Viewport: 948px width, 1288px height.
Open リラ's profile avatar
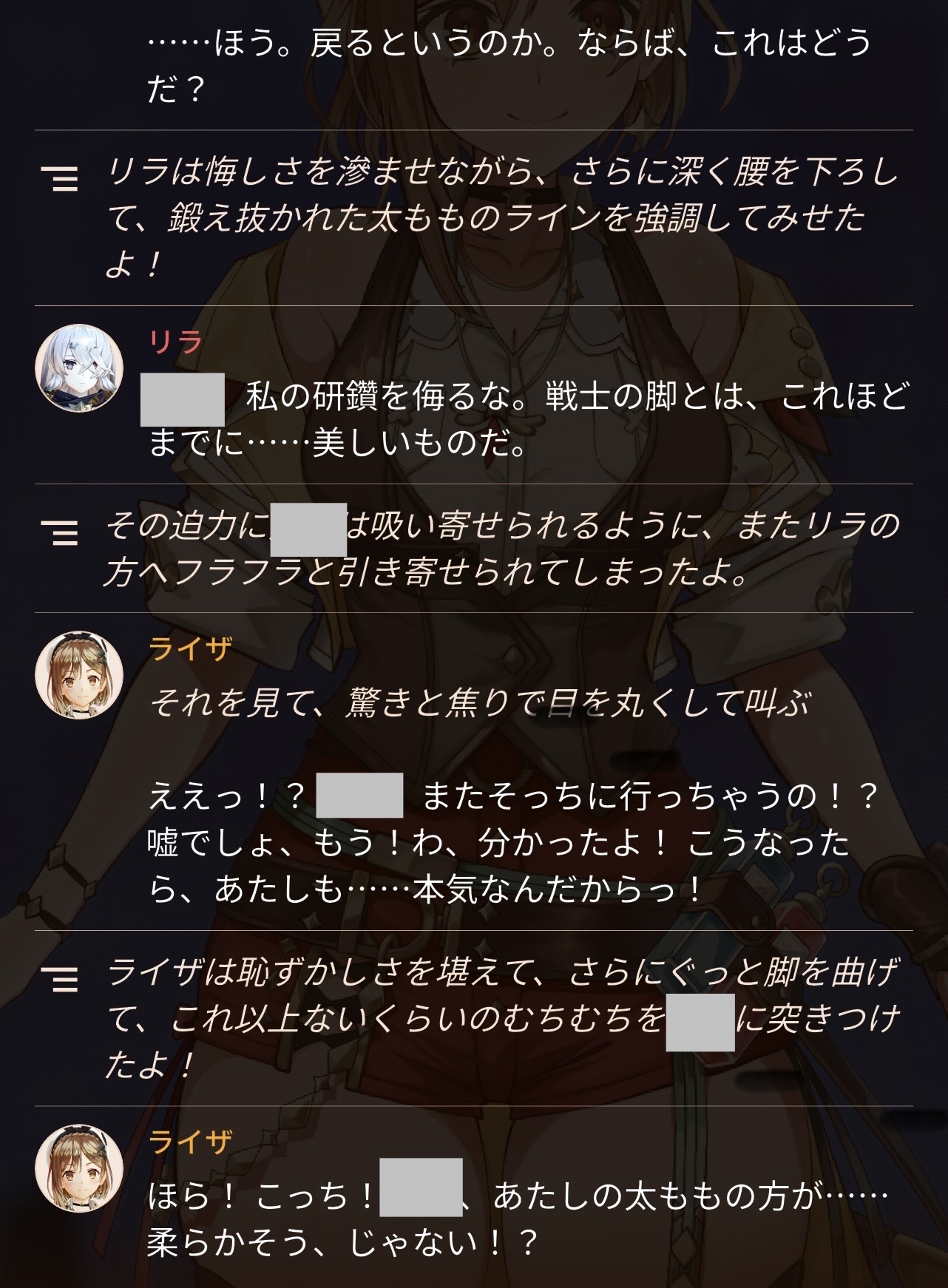[79, 367]
